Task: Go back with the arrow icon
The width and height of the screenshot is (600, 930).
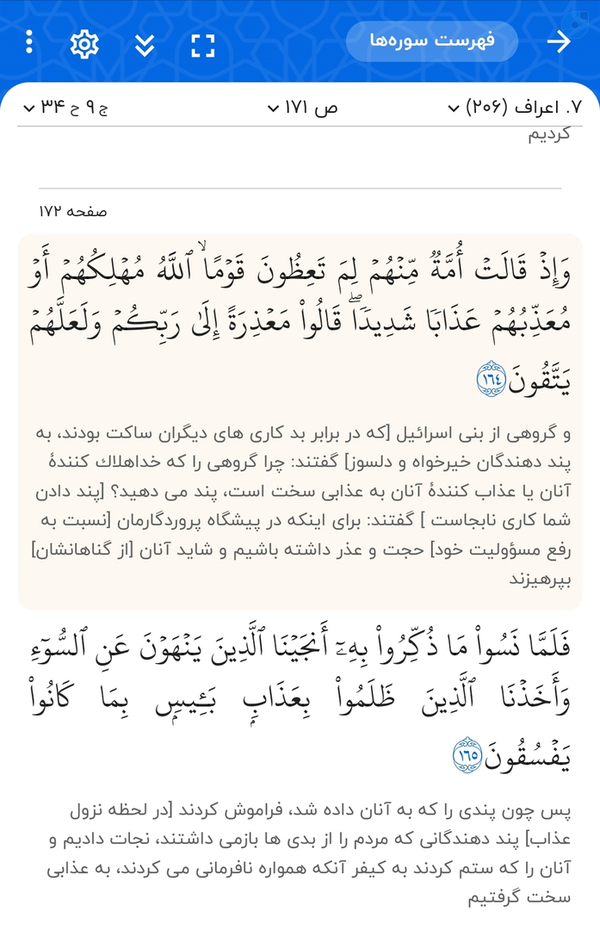Action: tap(558, 42)
